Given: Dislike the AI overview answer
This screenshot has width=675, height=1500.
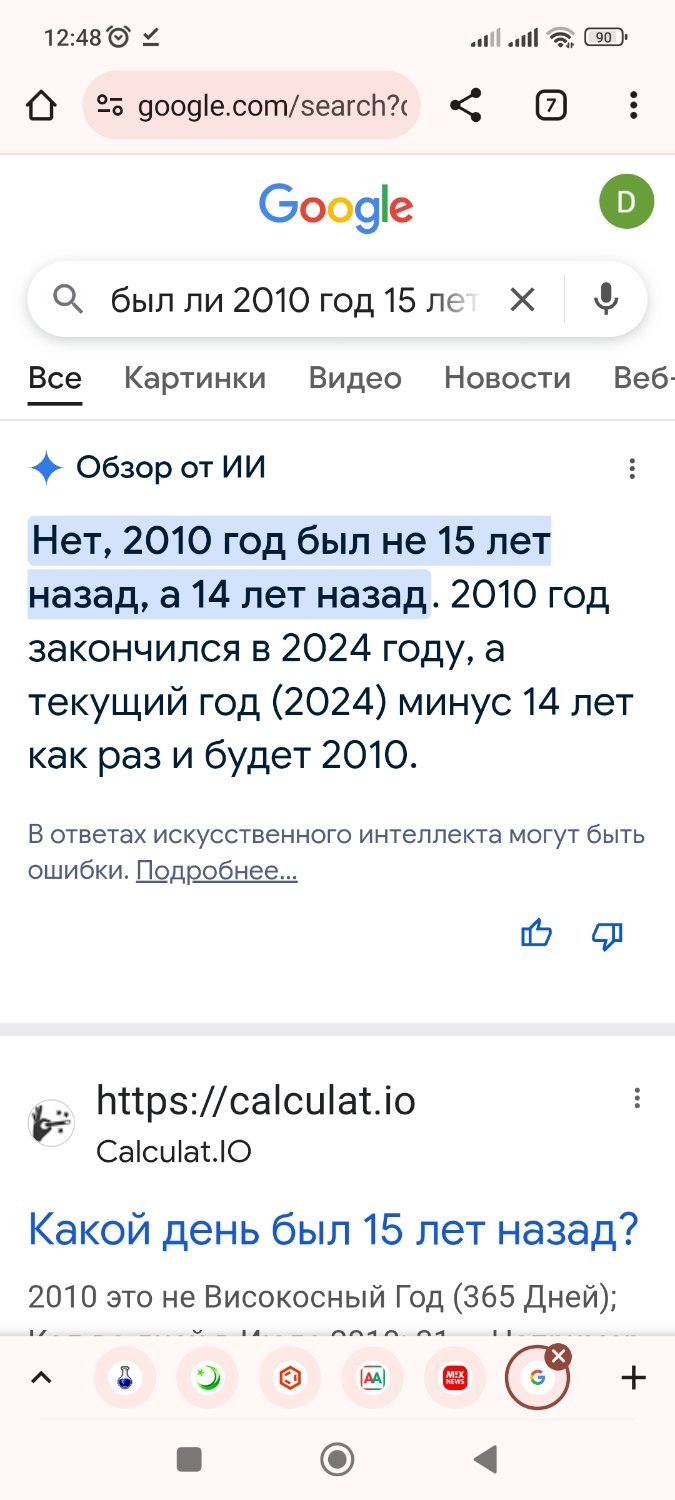Looking at the screenshot, I should (x=607, y=935).
